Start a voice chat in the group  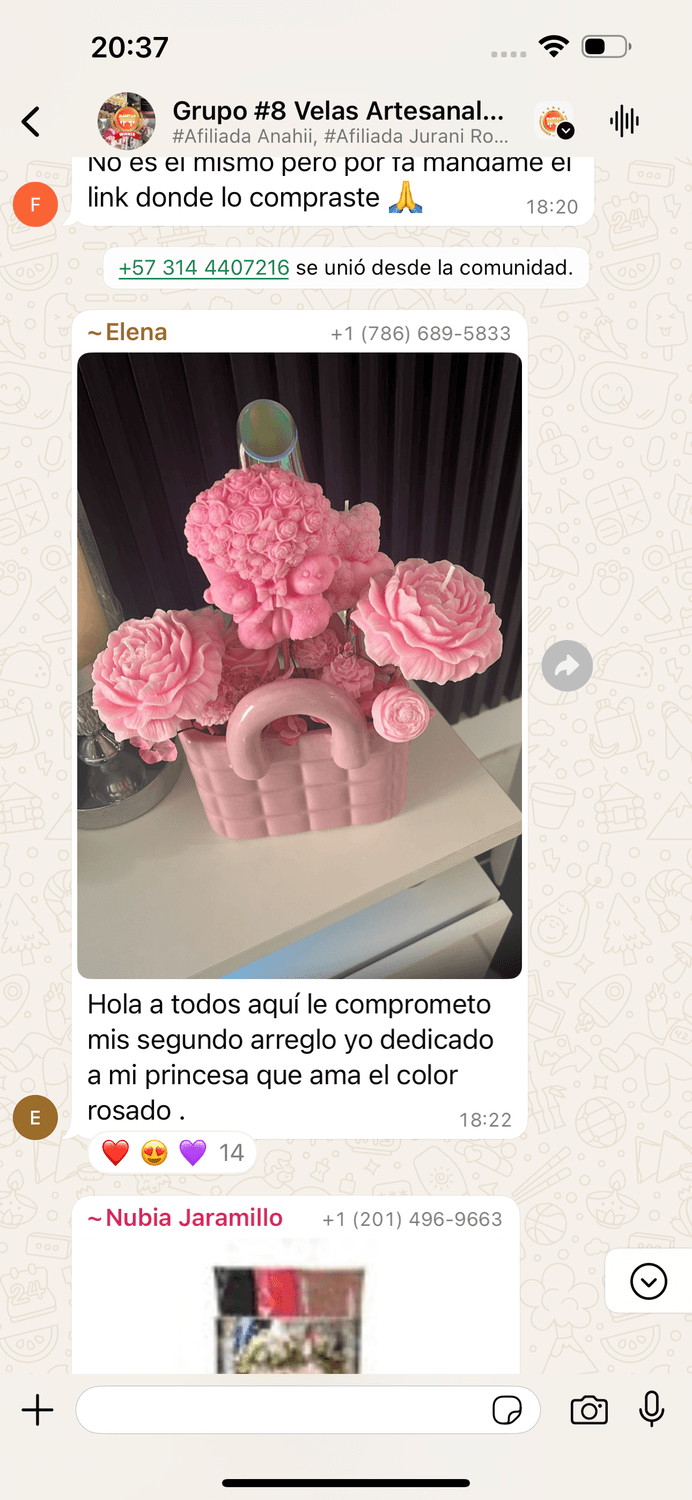624,122
